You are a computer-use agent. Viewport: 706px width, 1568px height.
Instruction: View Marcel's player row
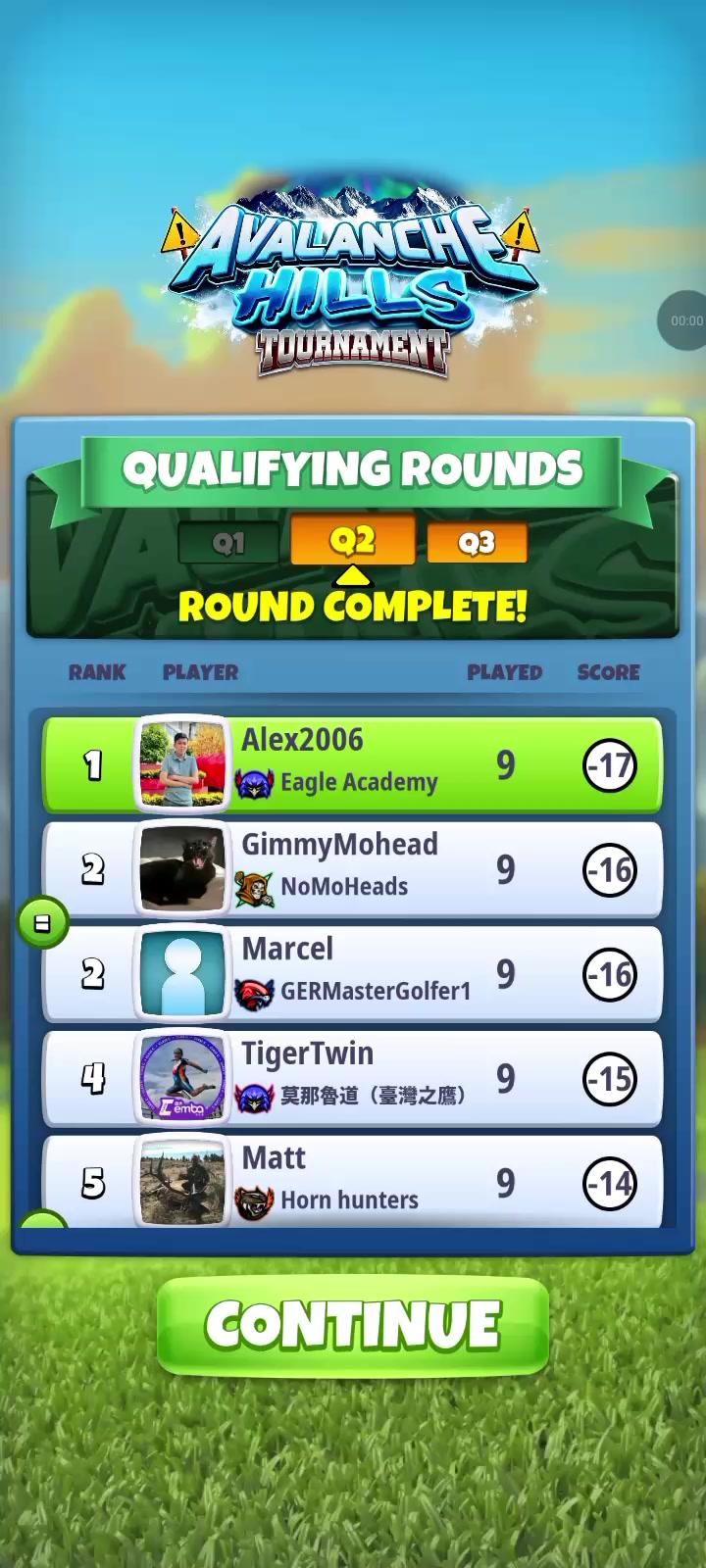click(353, 974)
